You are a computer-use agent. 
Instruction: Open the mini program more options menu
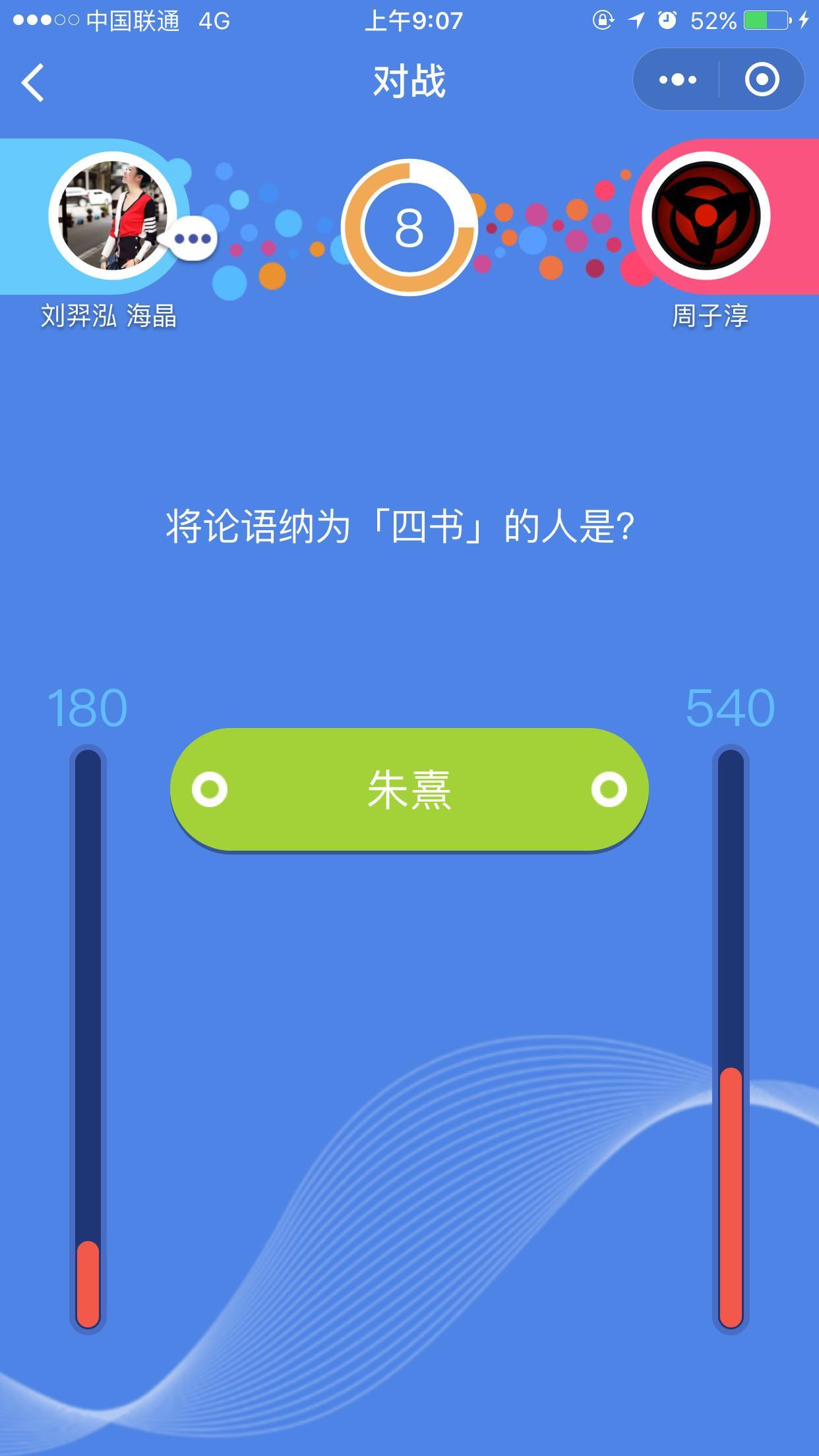coord(677,80)
